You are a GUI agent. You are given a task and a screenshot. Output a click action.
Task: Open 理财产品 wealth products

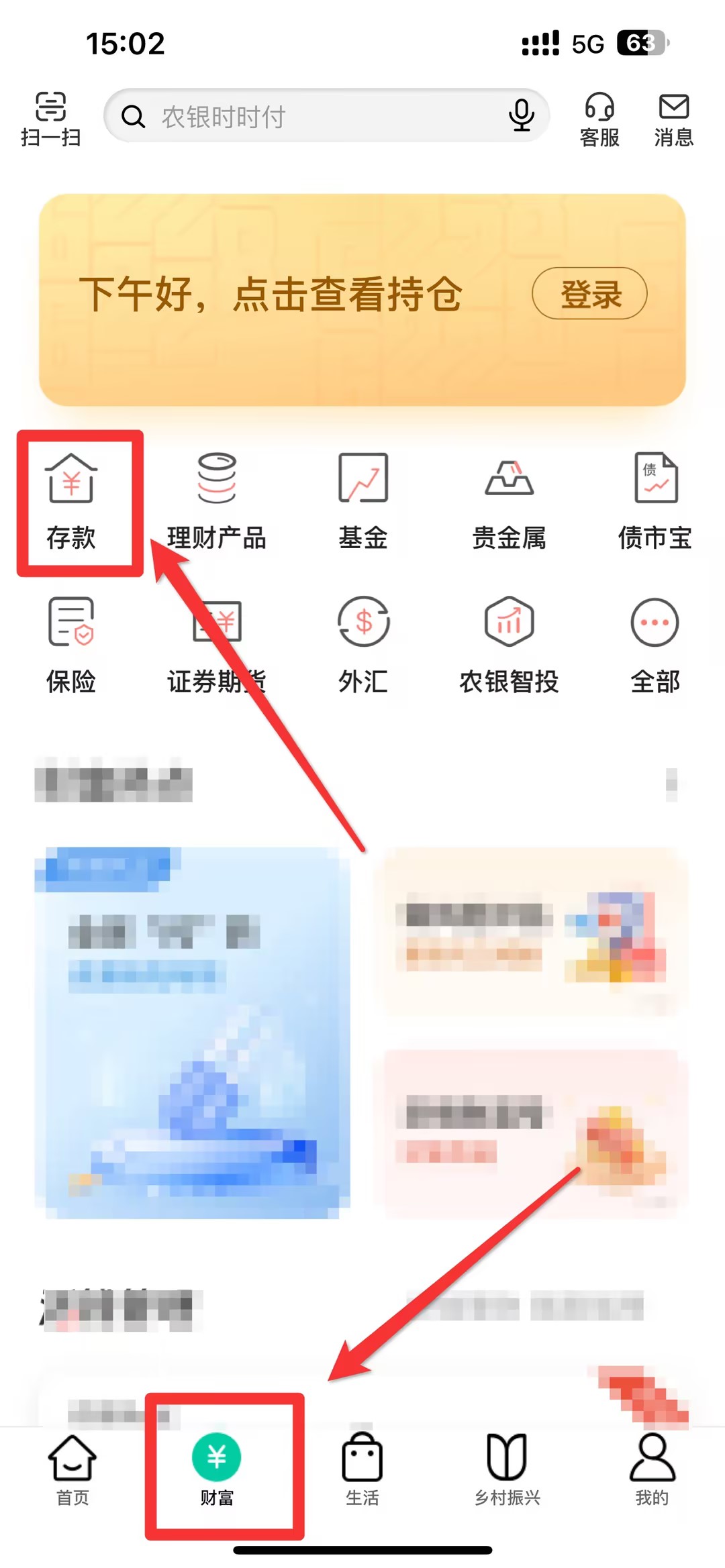click(216, 500)
